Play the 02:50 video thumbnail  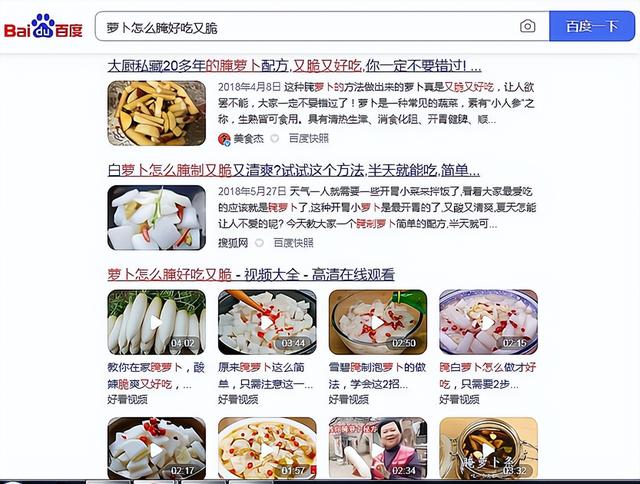[x=377, y=321]
